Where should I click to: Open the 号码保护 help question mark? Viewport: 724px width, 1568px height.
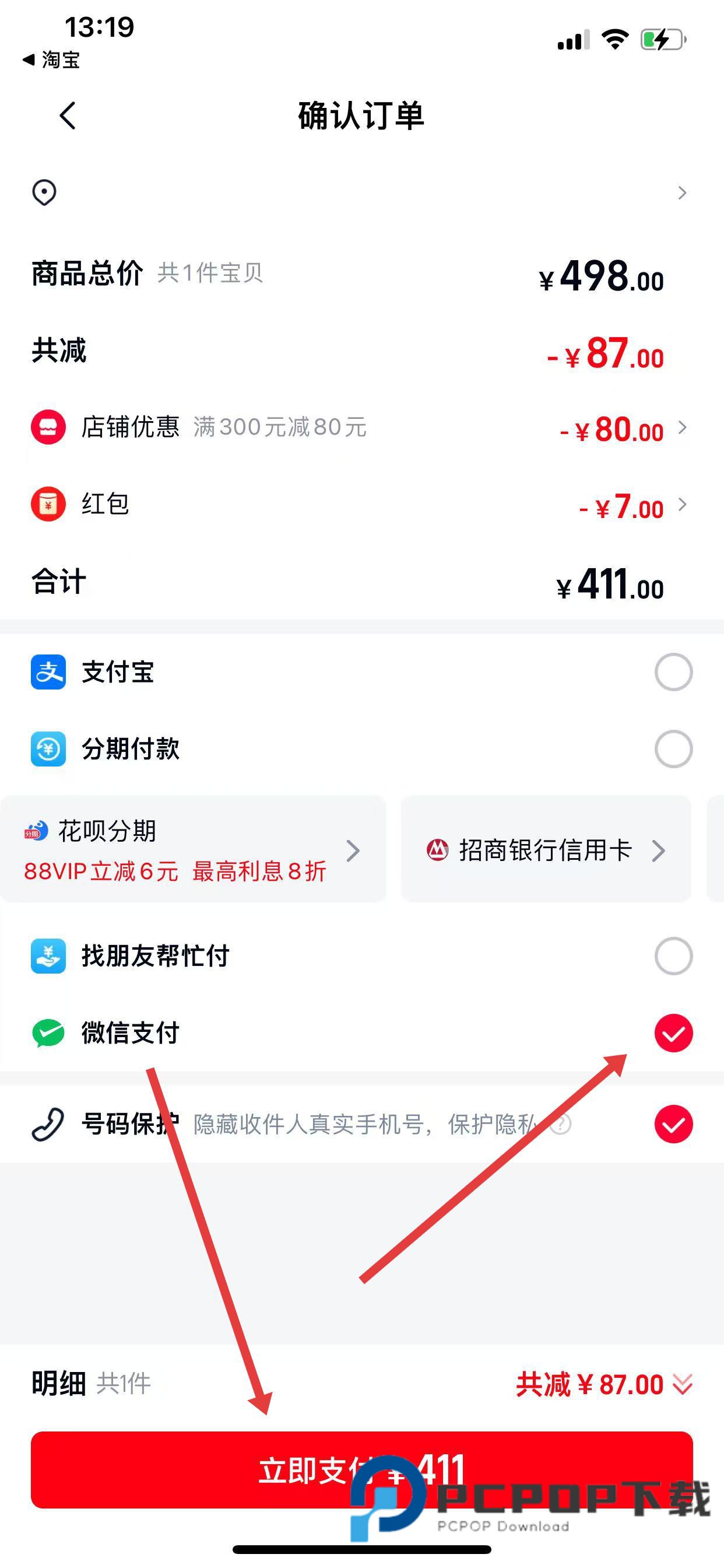pos(561,1123)
